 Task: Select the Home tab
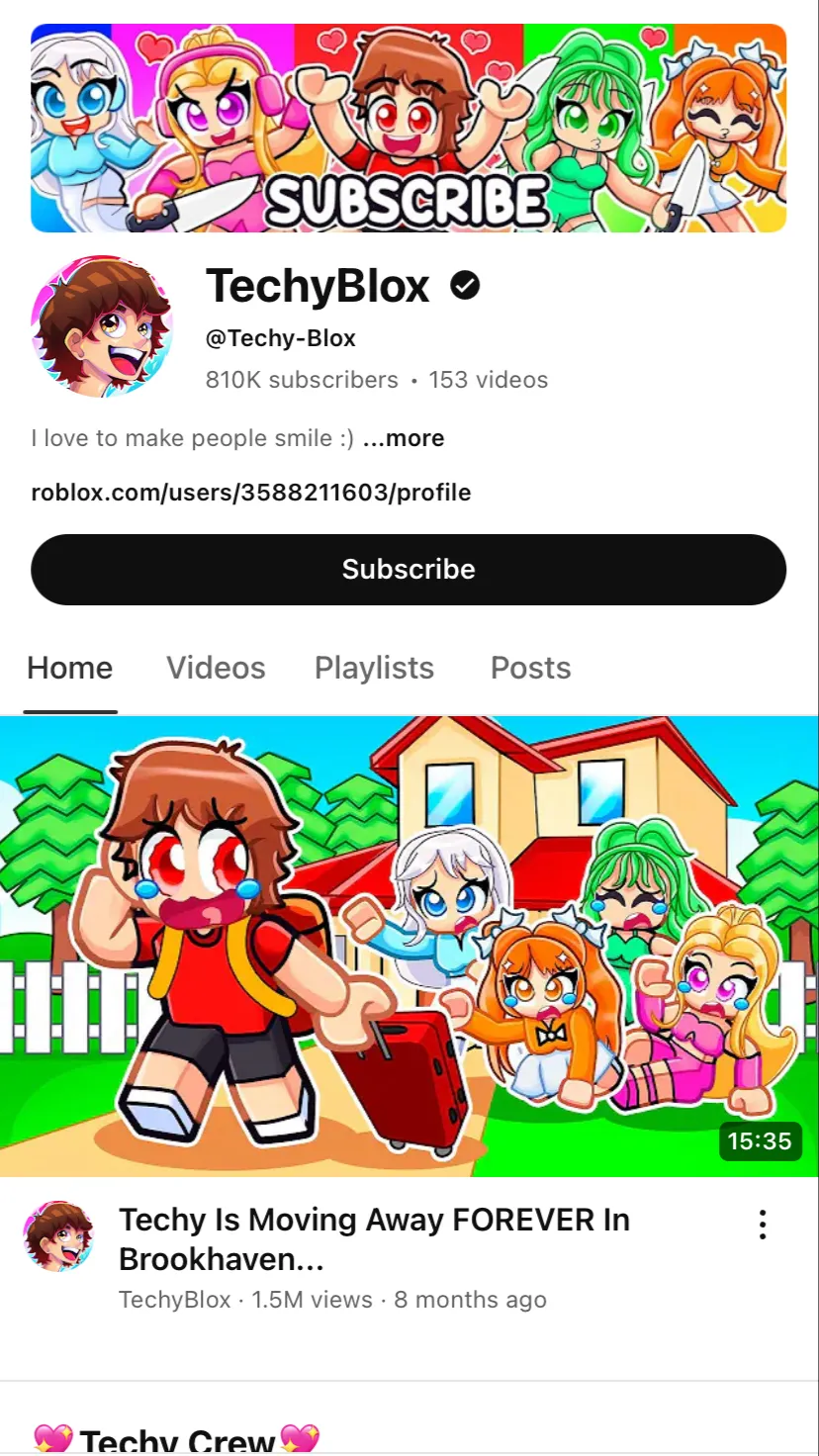coord(70,668)
